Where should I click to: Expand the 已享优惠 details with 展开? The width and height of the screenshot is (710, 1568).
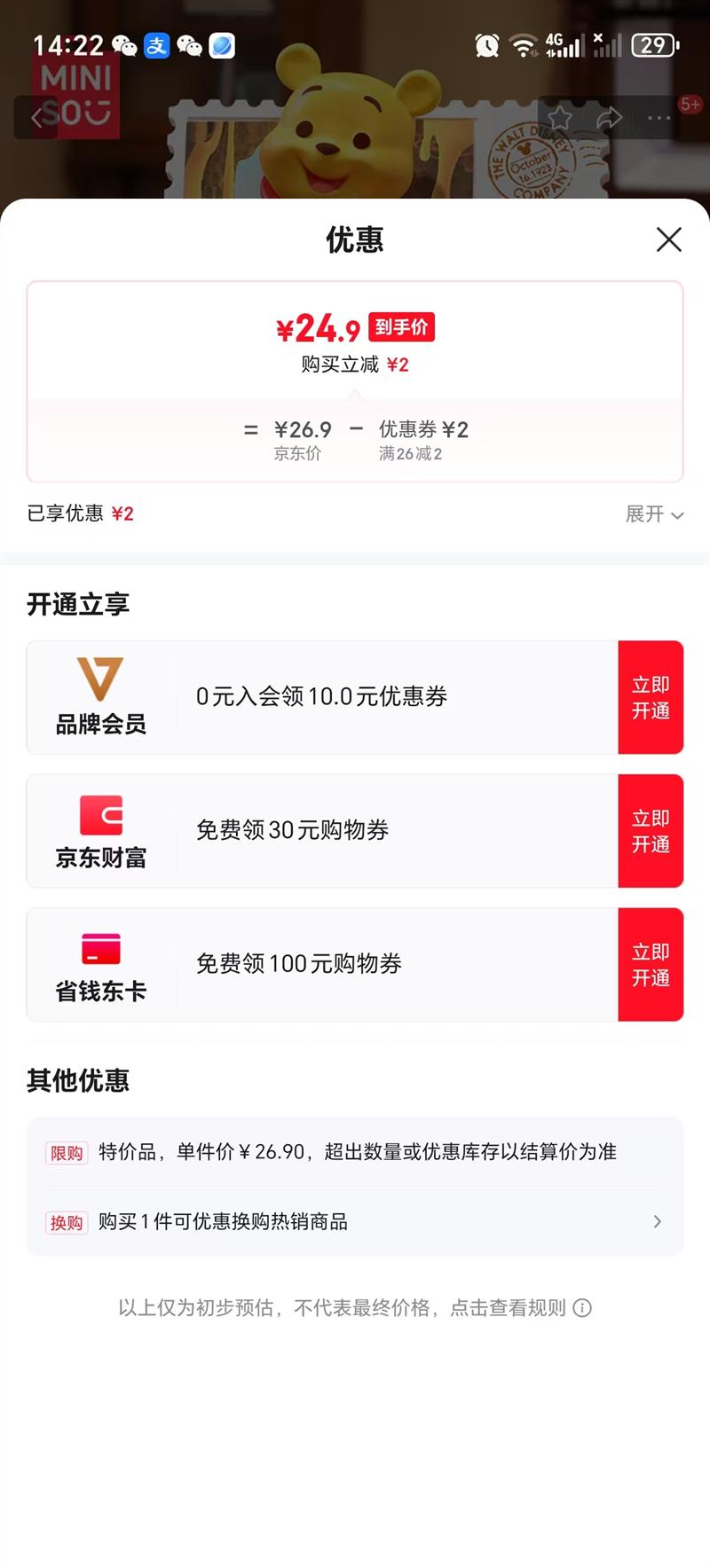click(x=654, y=514)
